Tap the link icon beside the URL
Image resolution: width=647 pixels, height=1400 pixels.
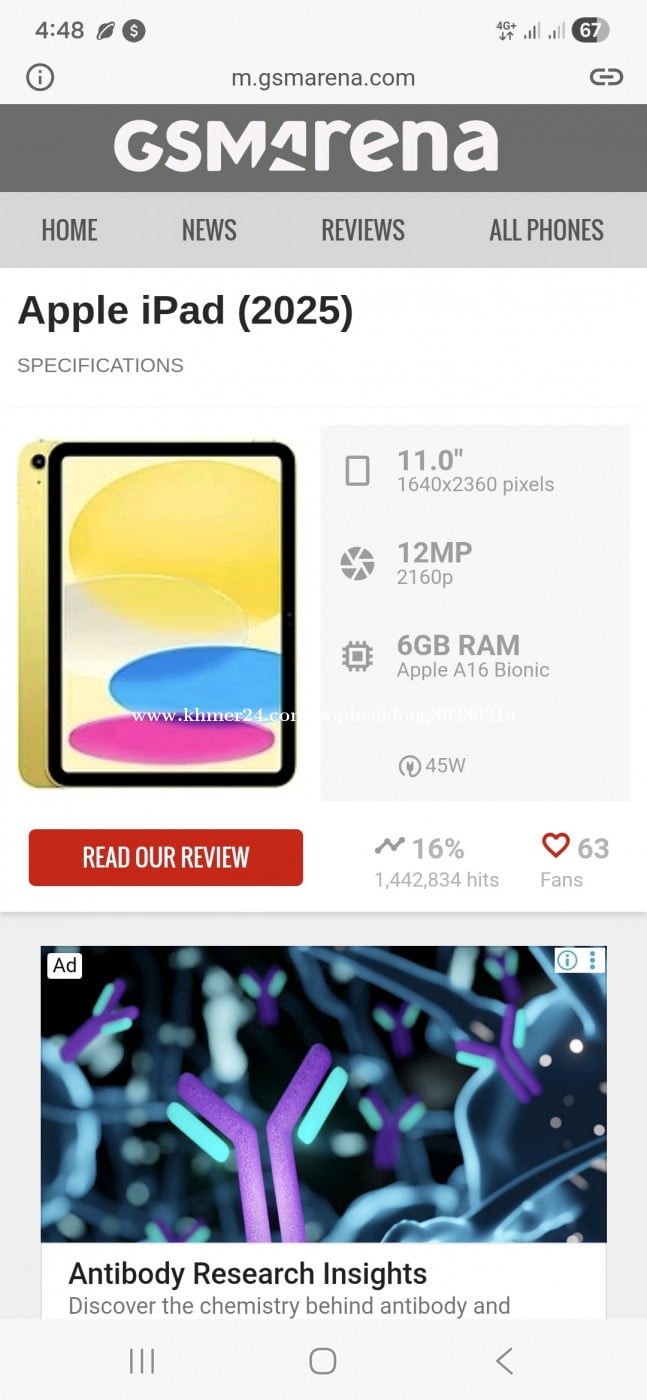[606, 77]
